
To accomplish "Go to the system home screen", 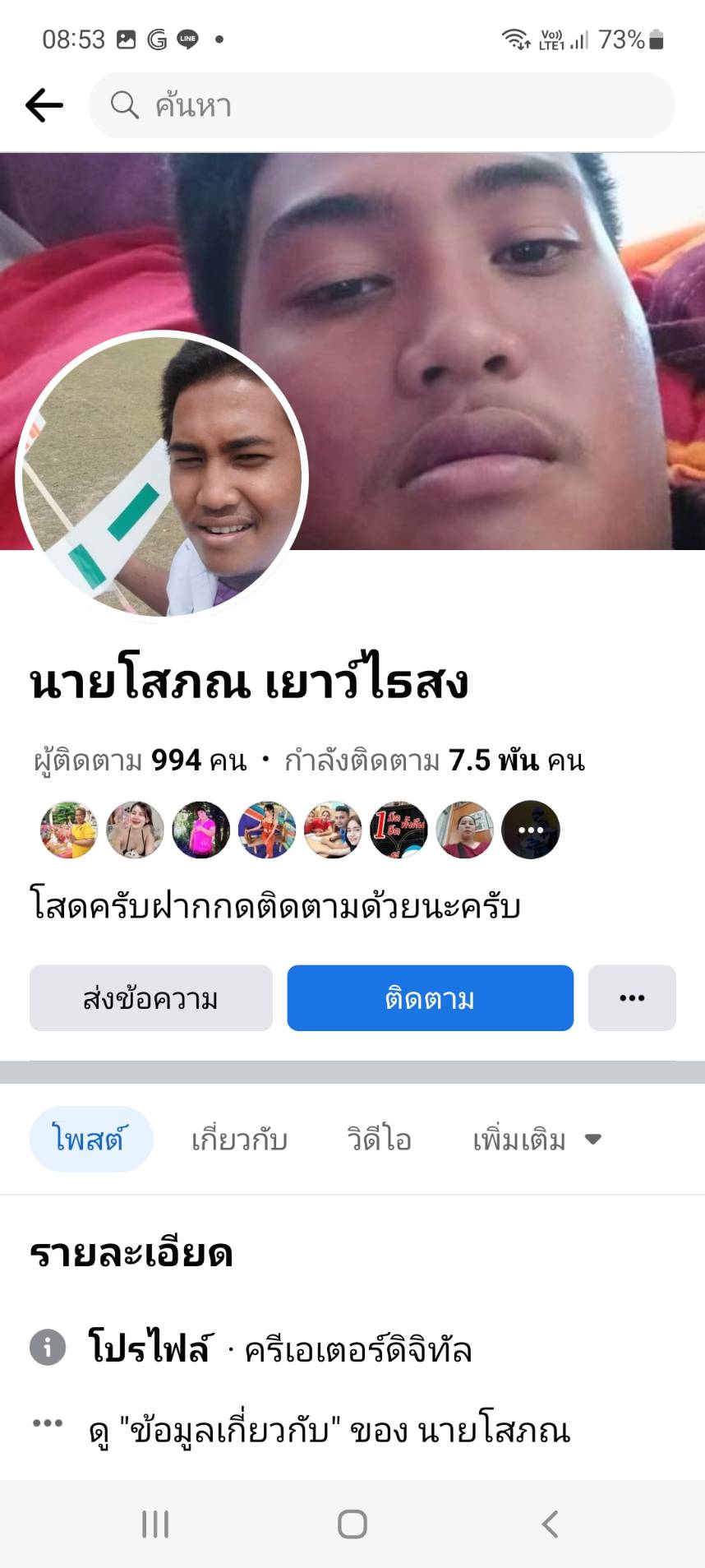I will point(352,1524).
